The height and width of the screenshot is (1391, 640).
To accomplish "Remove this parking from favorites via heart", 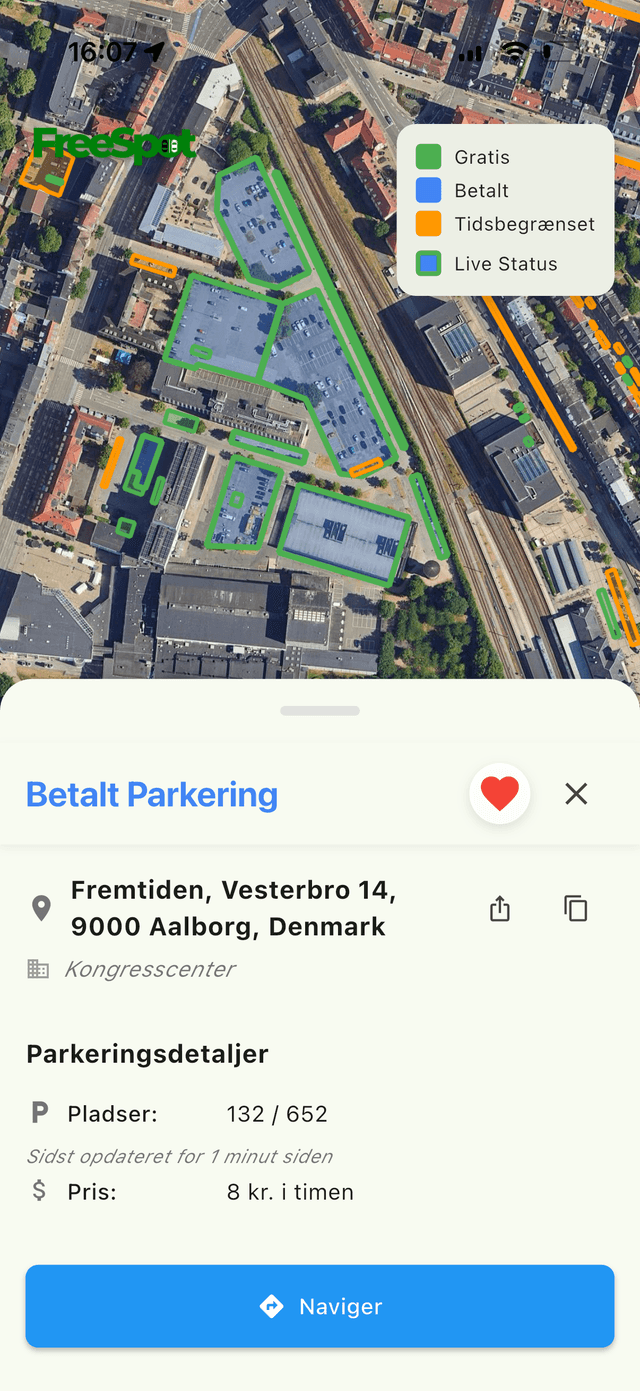I will (499, 794).
